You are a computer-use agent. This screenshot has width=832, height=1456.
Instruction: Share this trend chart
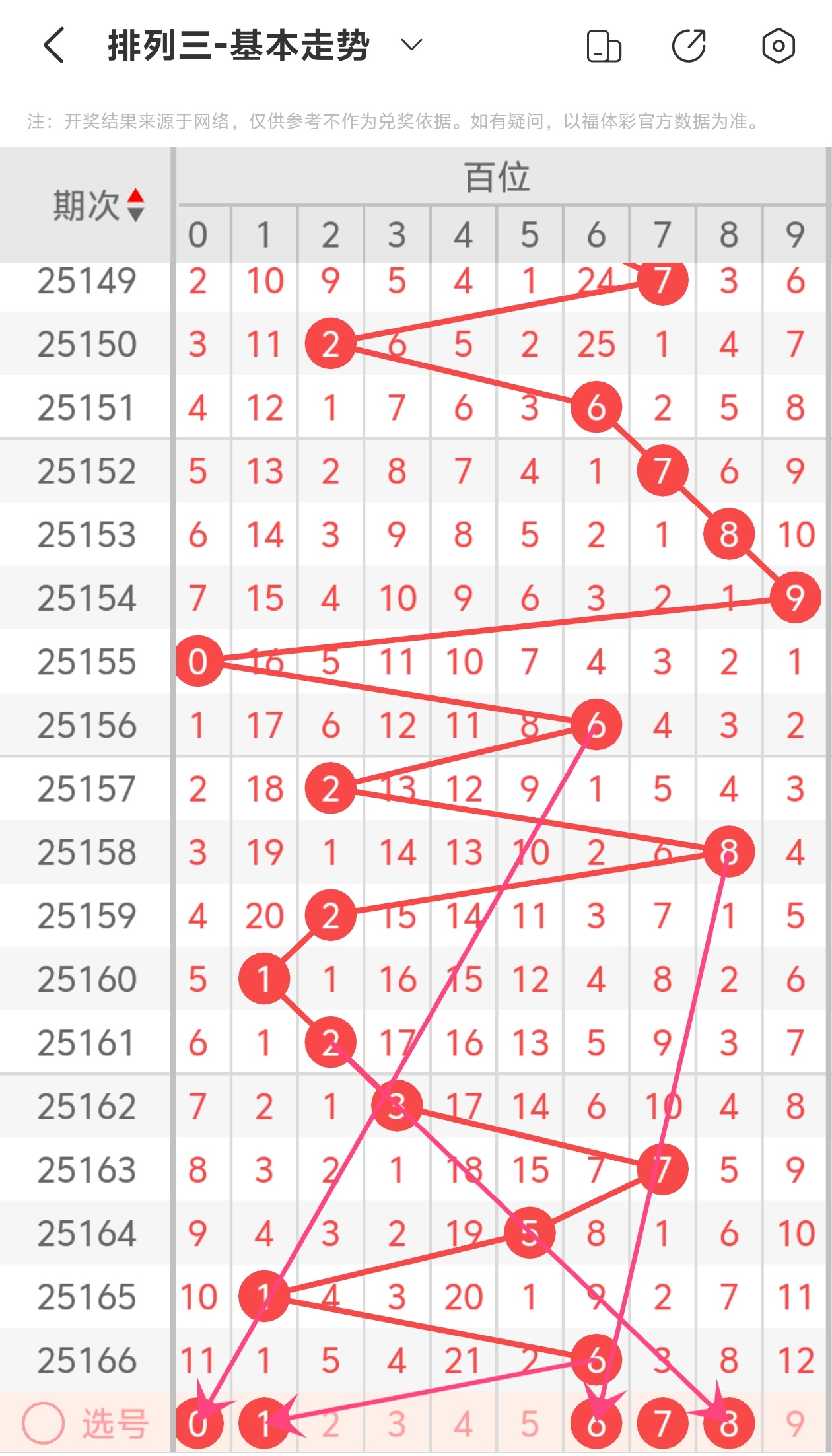point(689,46)
